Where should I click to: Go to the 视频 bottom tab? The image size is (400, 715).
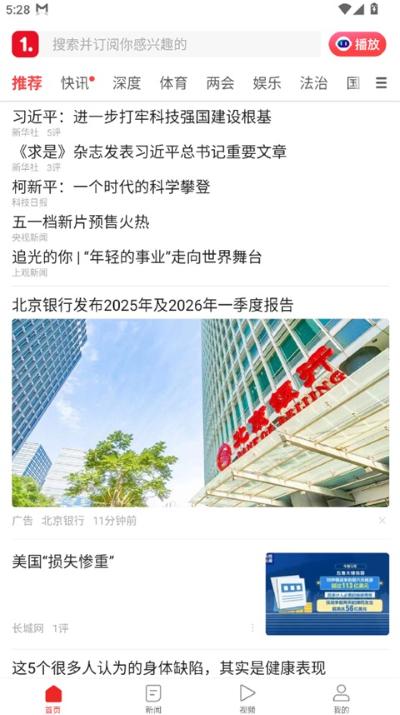coord(247,698)
